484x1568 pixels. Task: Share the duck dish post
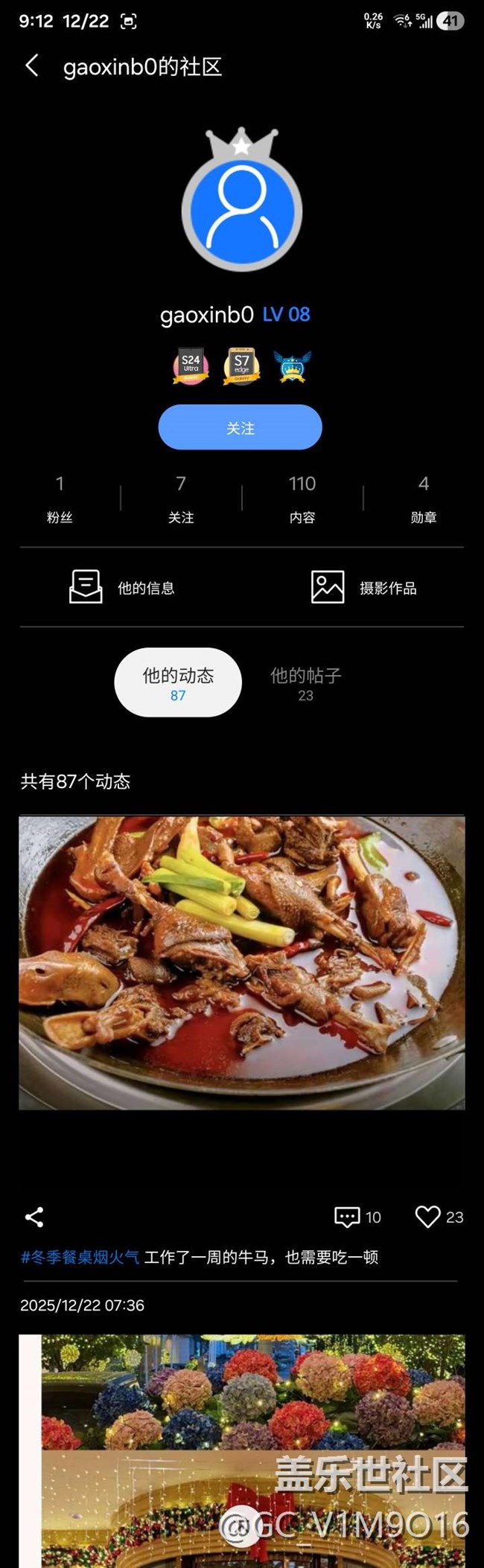pyautogui.click(x=34, y=1217)
